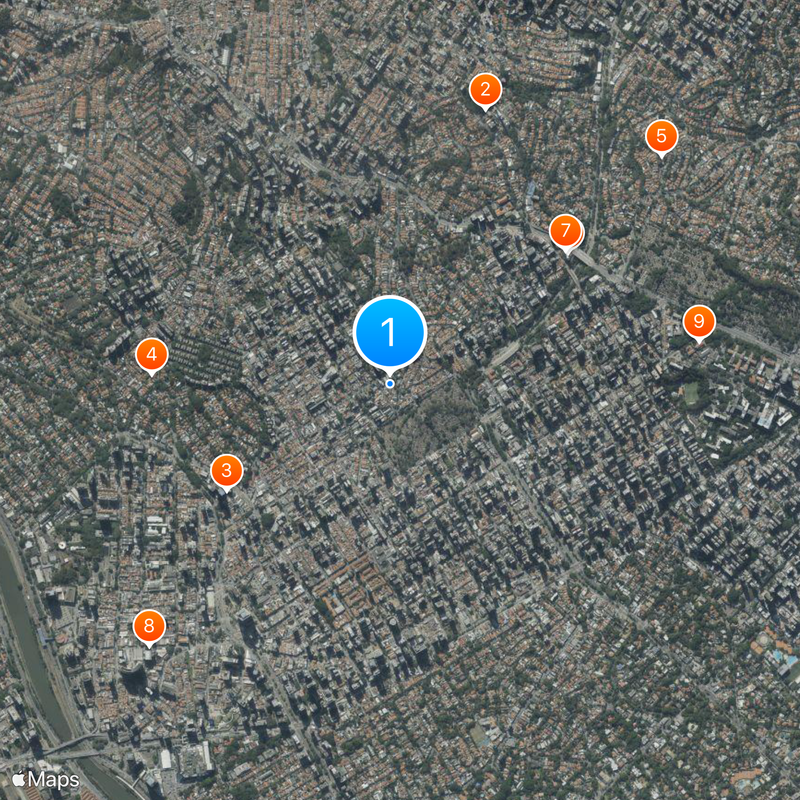The width and height of the screenshot is (800, 800).
Task: Tap the pin marked 5
Action: pyautogui.click(x=661, y=136)
